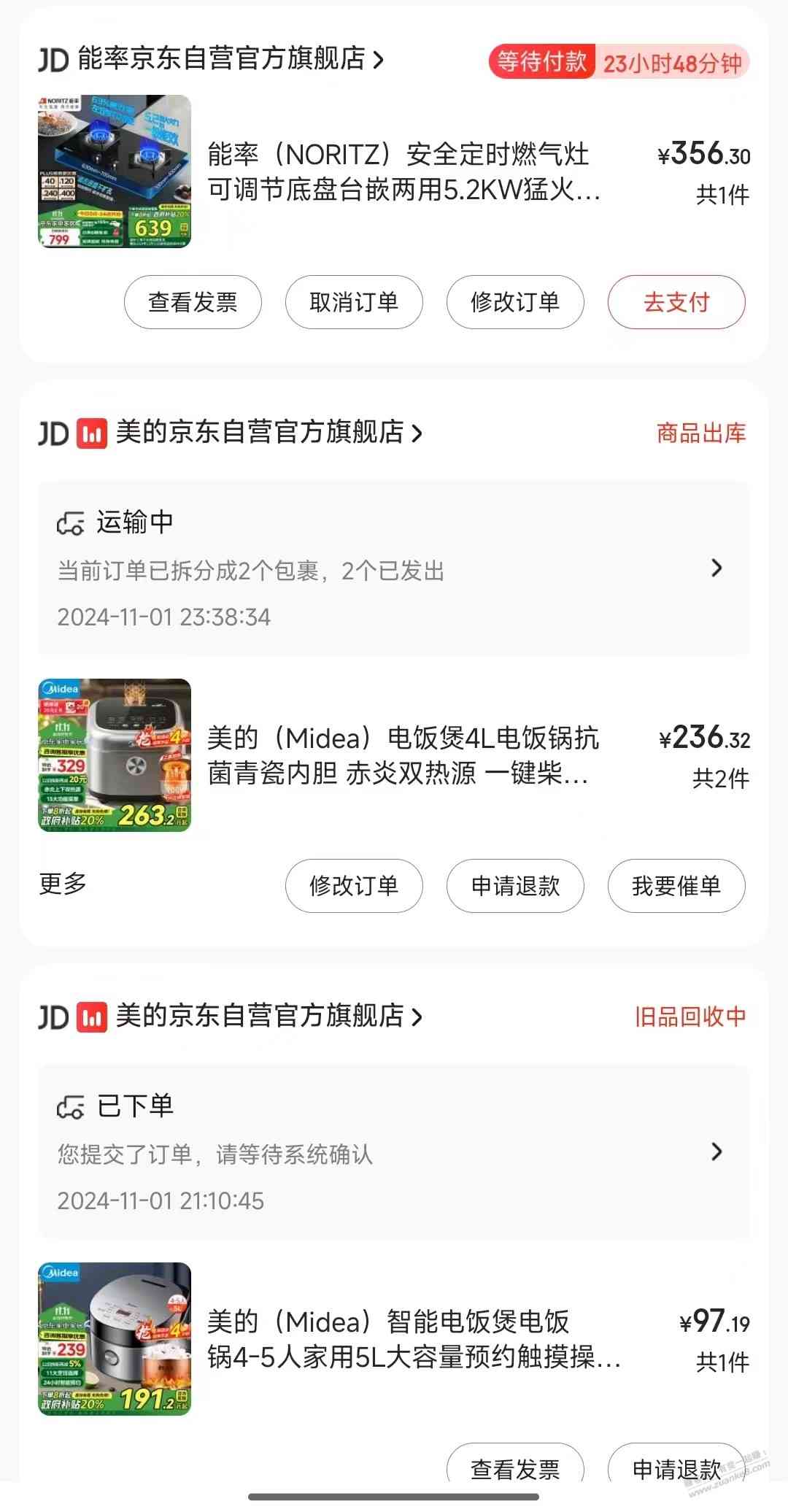Click 取消订单 to cancel the order
Screen dimensions: 788x1512
(x=353, y=302)
